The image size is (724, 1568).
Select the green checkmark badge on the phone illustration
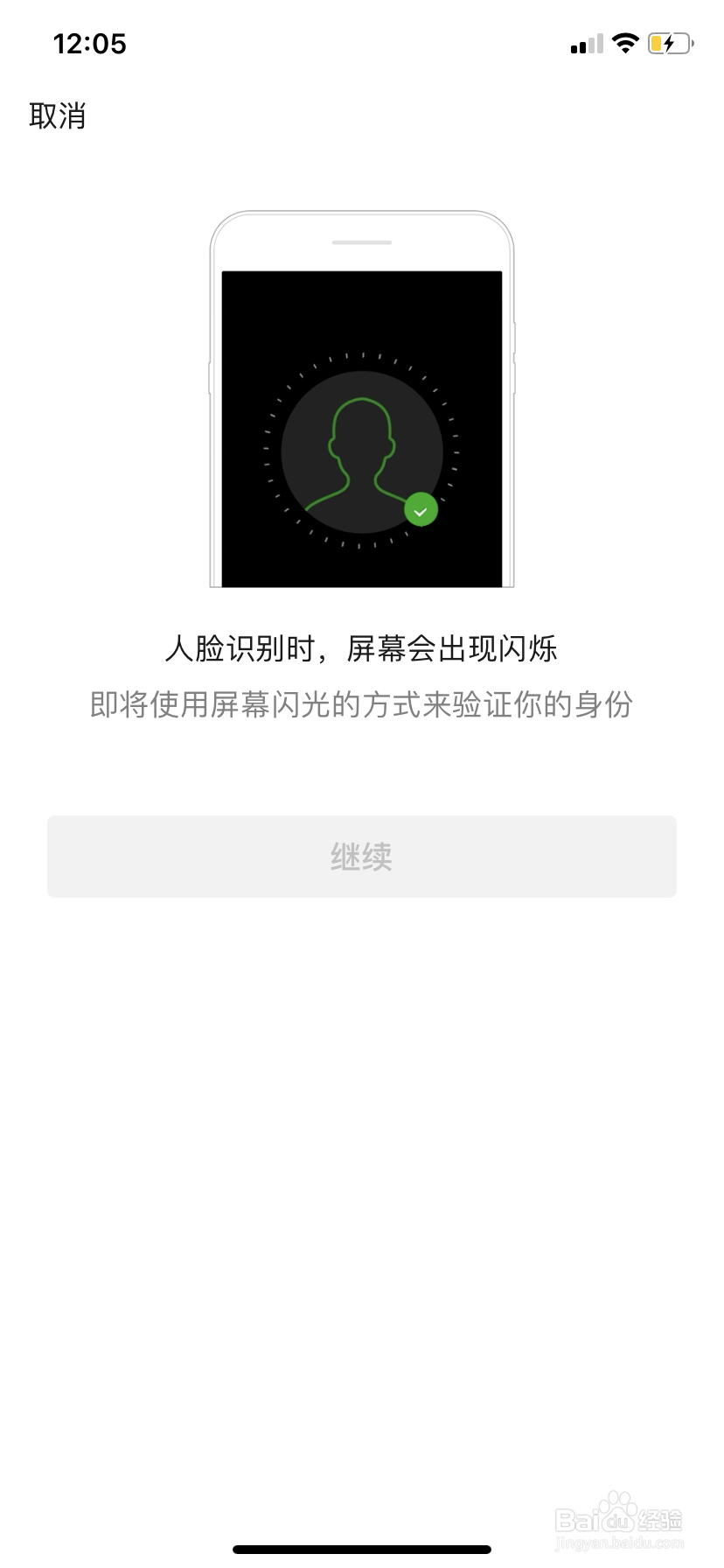click(420, 510)
